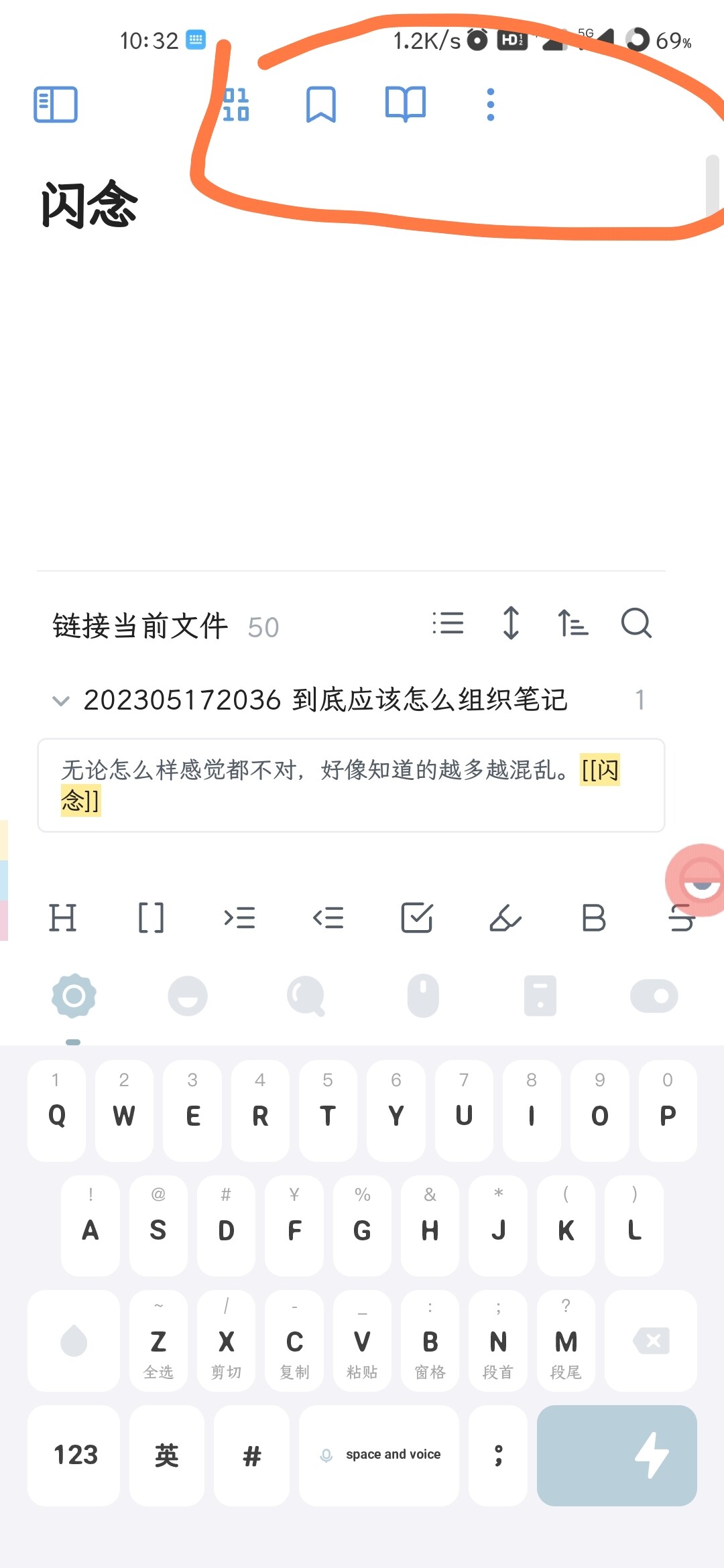
Task: Open the left sidebar panel
Action: tap(56, 105)
